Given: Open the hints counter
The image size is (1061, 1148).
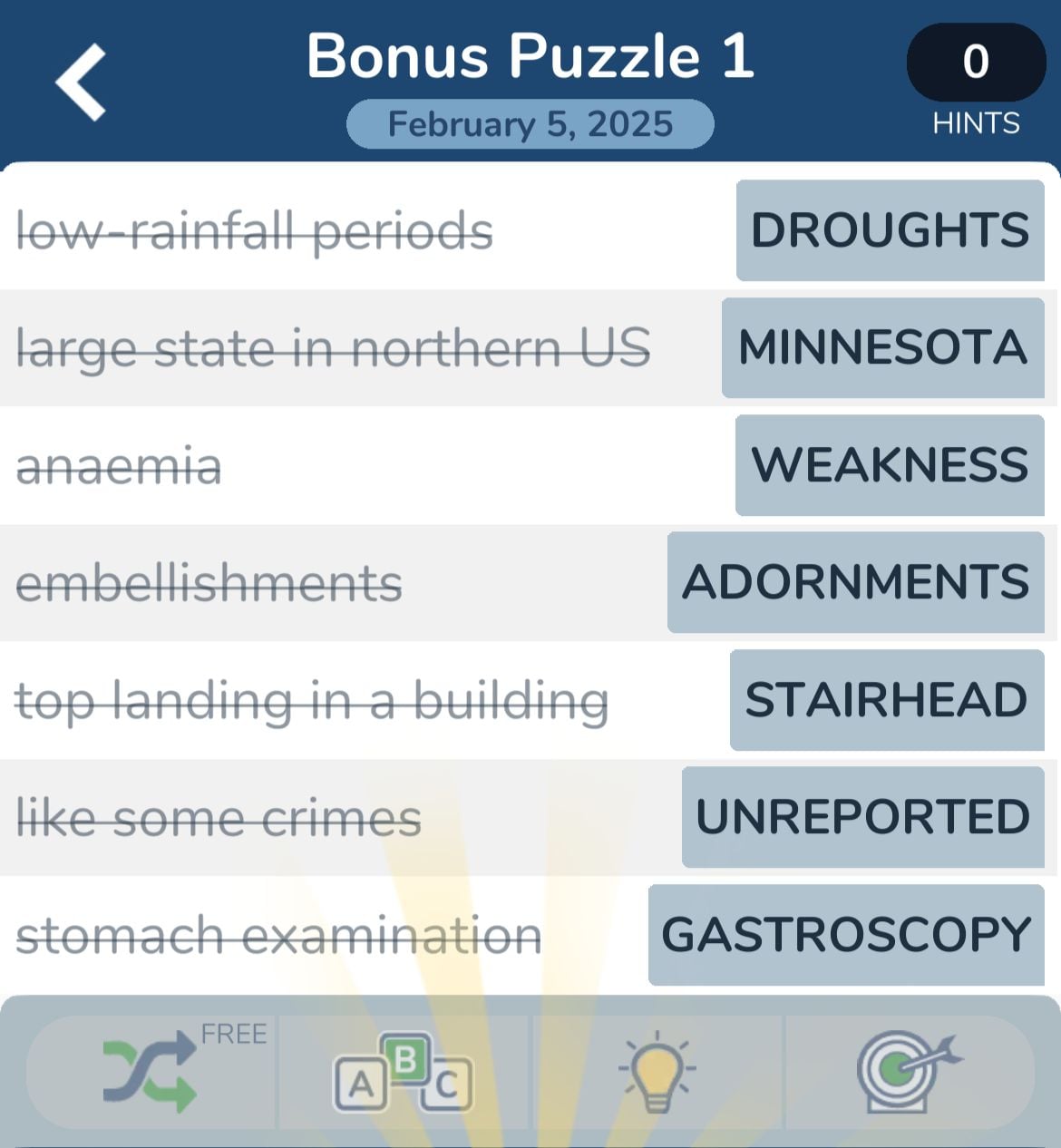Looking at the screenshot, I should pyautogui.click(x=976, y=63).
